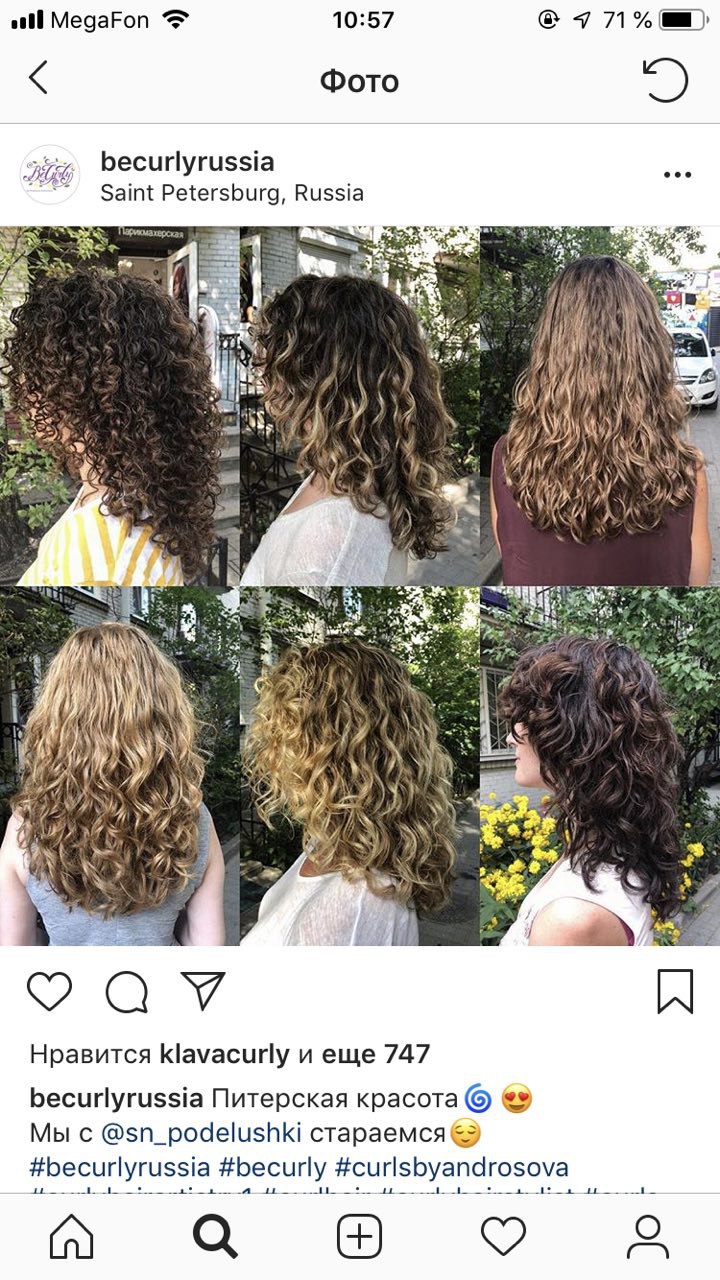Open the Saint Petersburg, Russia location

pos(232,193)
